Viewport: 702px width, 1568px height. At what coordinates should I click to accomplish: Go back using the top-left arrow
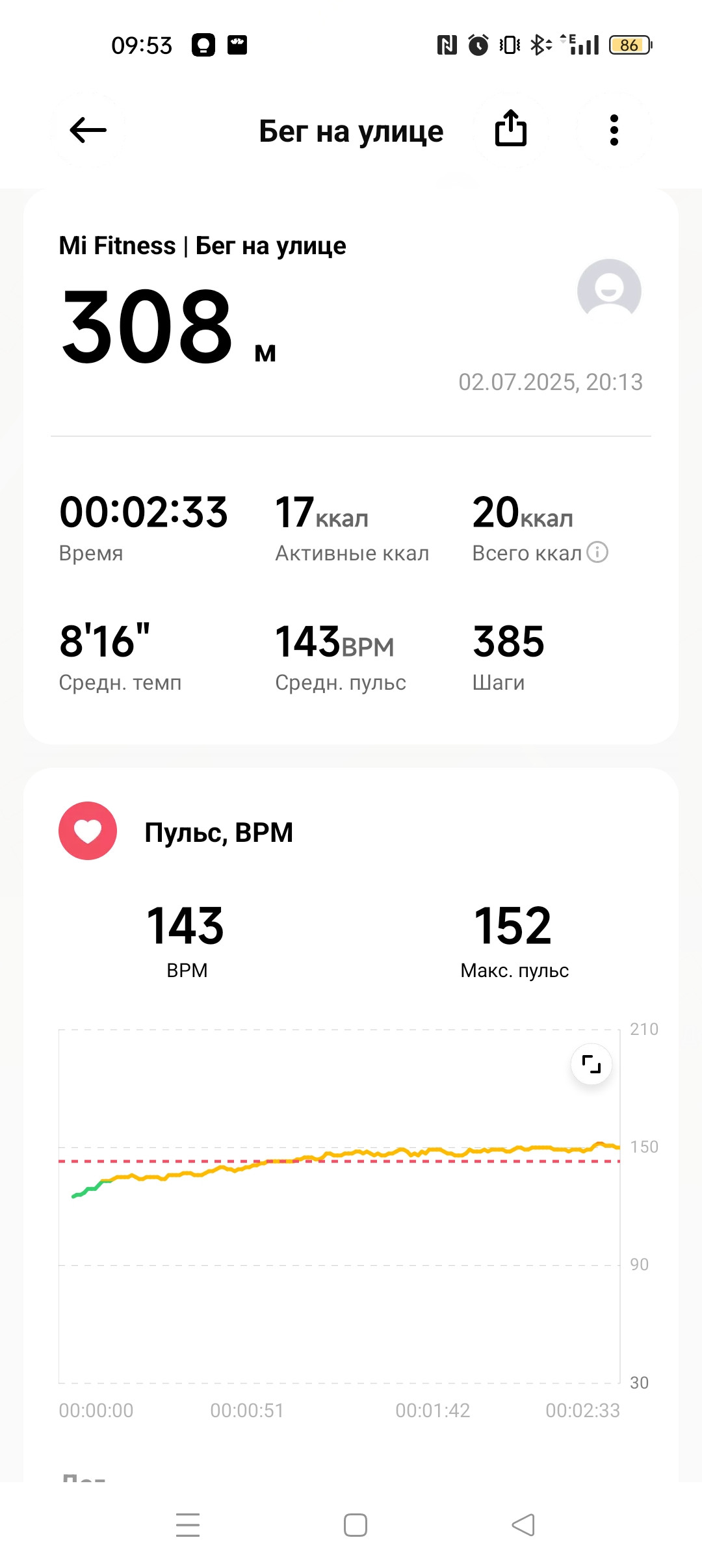88,130
